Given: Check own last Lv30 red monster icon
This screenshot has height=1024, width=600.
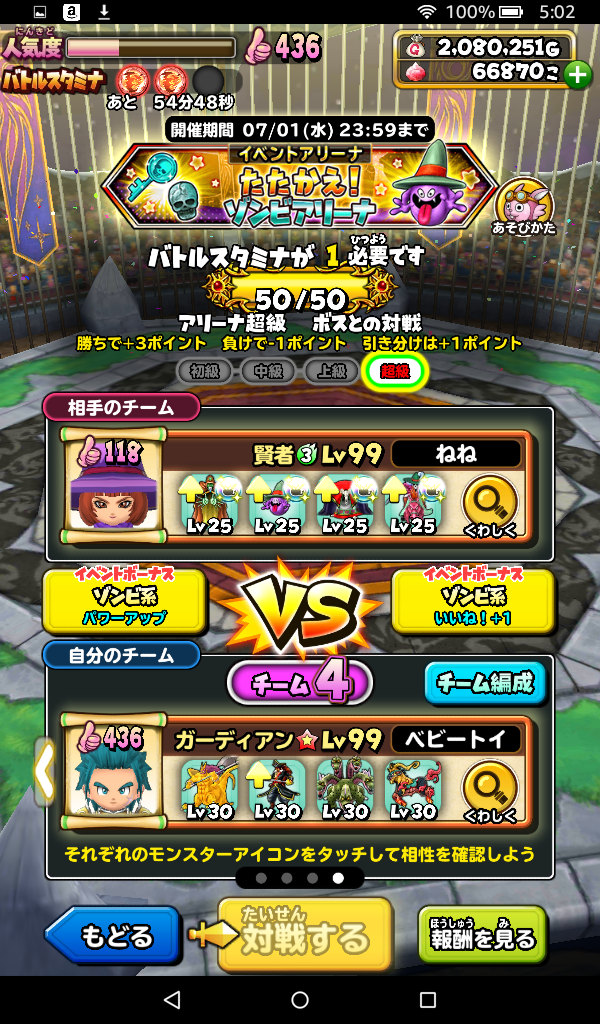Looking at the screenshot, I should [x=413, y=790].
